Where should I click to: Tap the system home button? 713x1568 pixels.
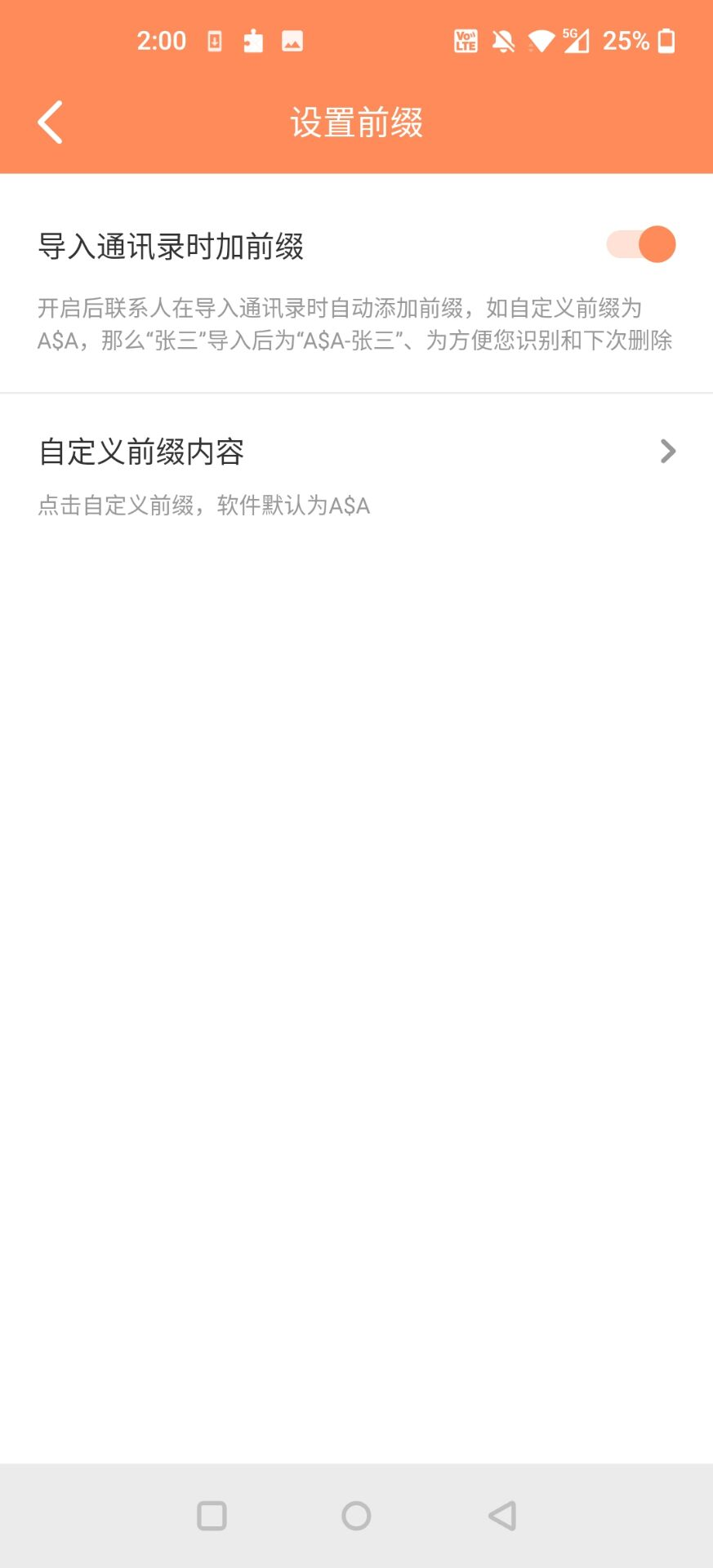coord(356,1516)
